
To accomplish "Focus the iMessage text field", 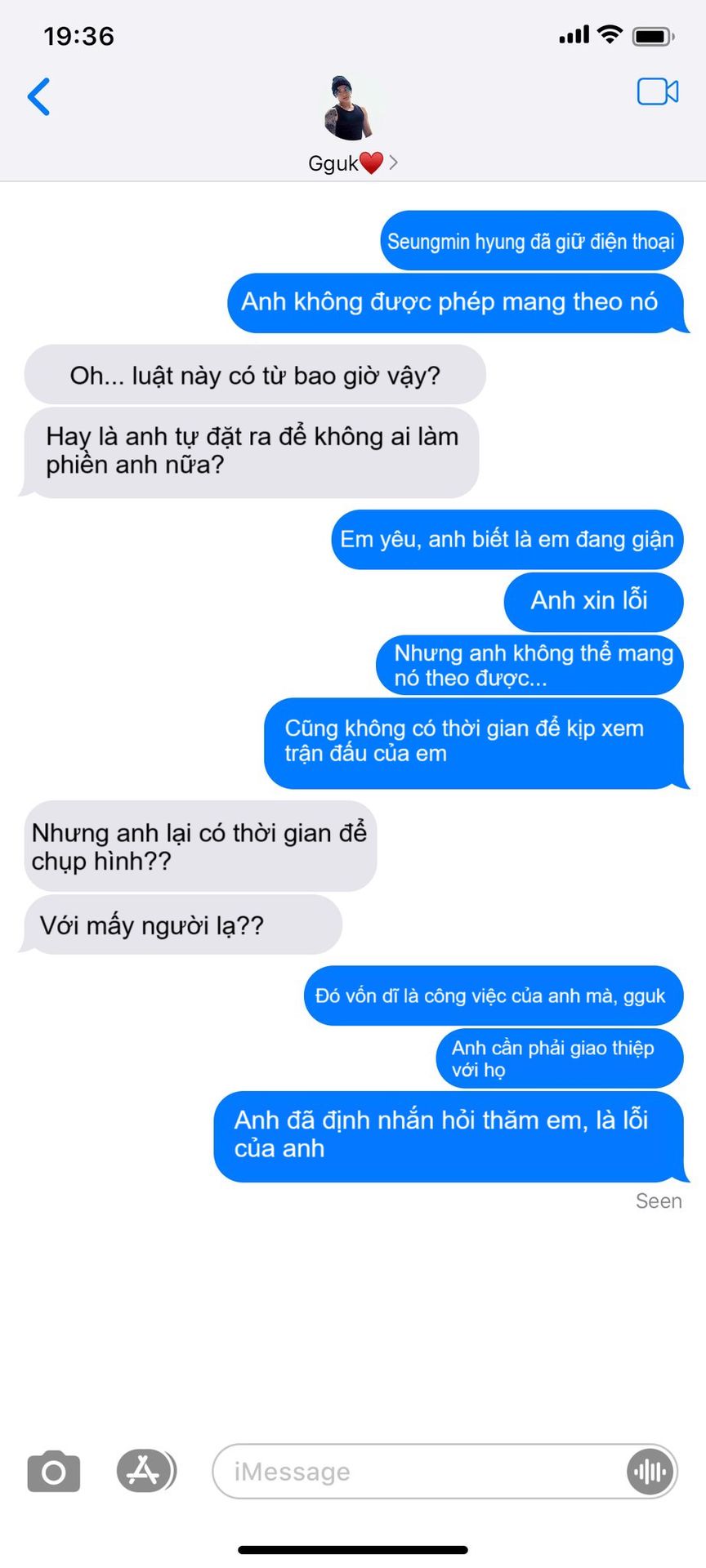I will click(x=417, y=1472).
